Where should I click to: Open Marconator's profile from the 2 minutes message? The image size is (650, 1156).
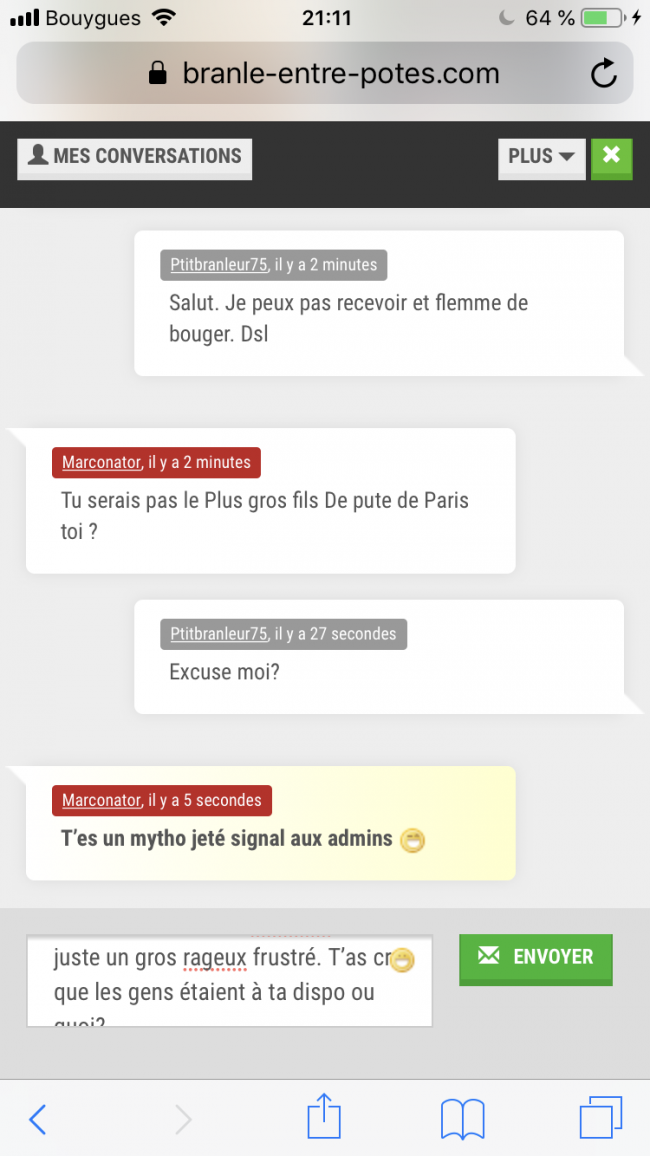[x=101, y=462]
